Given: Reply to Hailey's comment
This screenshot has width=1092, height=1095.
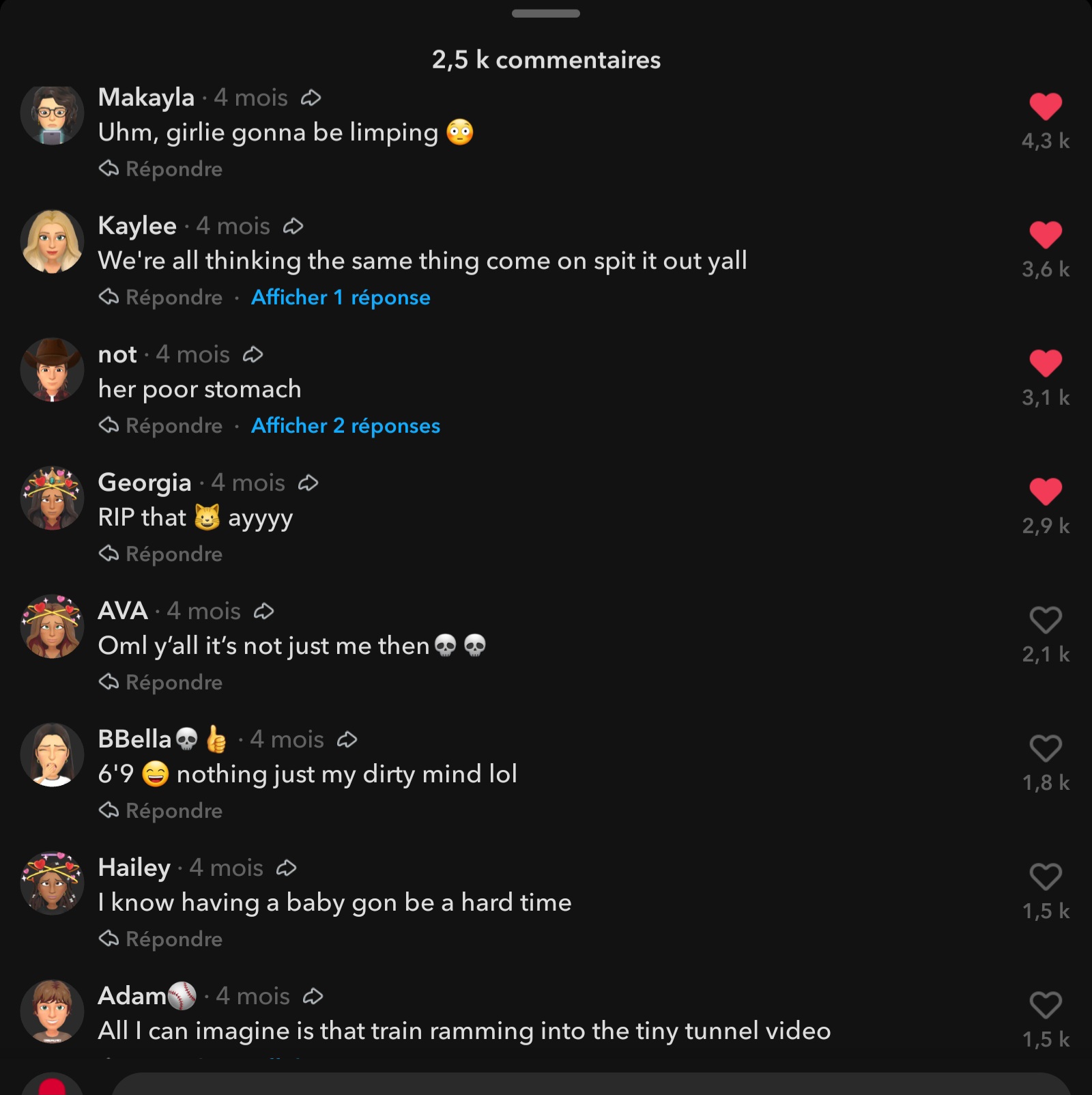Looking at the screenshot, I should point(161,939).
